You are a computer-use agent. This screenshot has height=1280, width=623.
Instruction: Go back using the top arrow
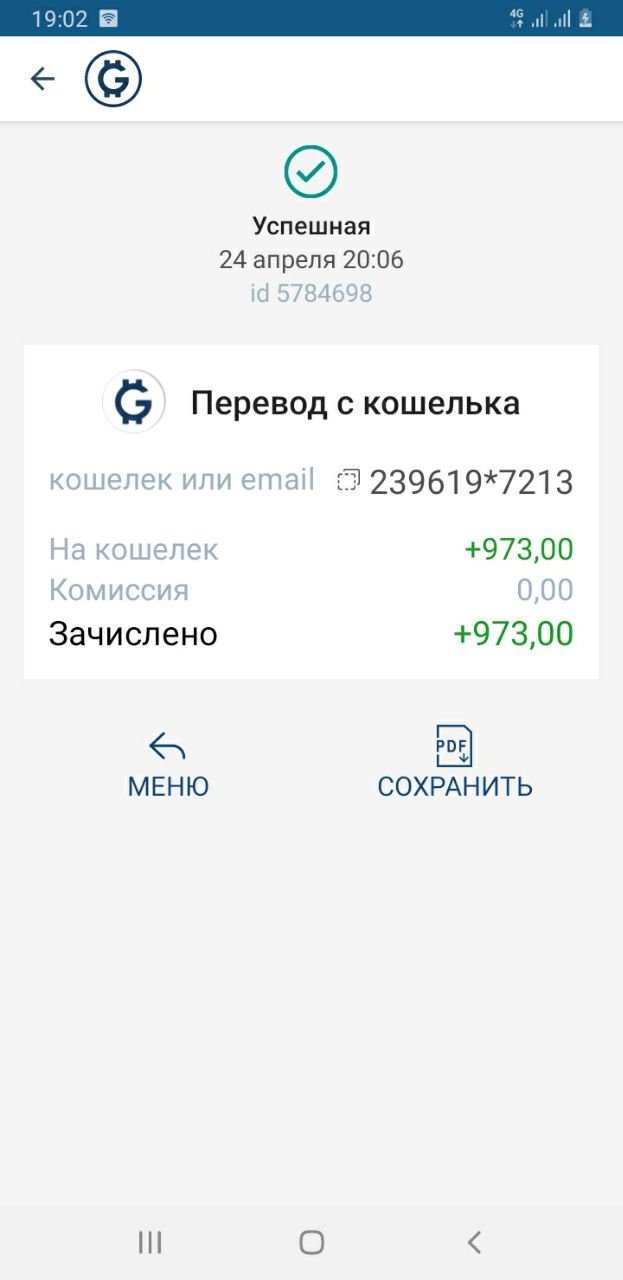click(x=42, y=79)
